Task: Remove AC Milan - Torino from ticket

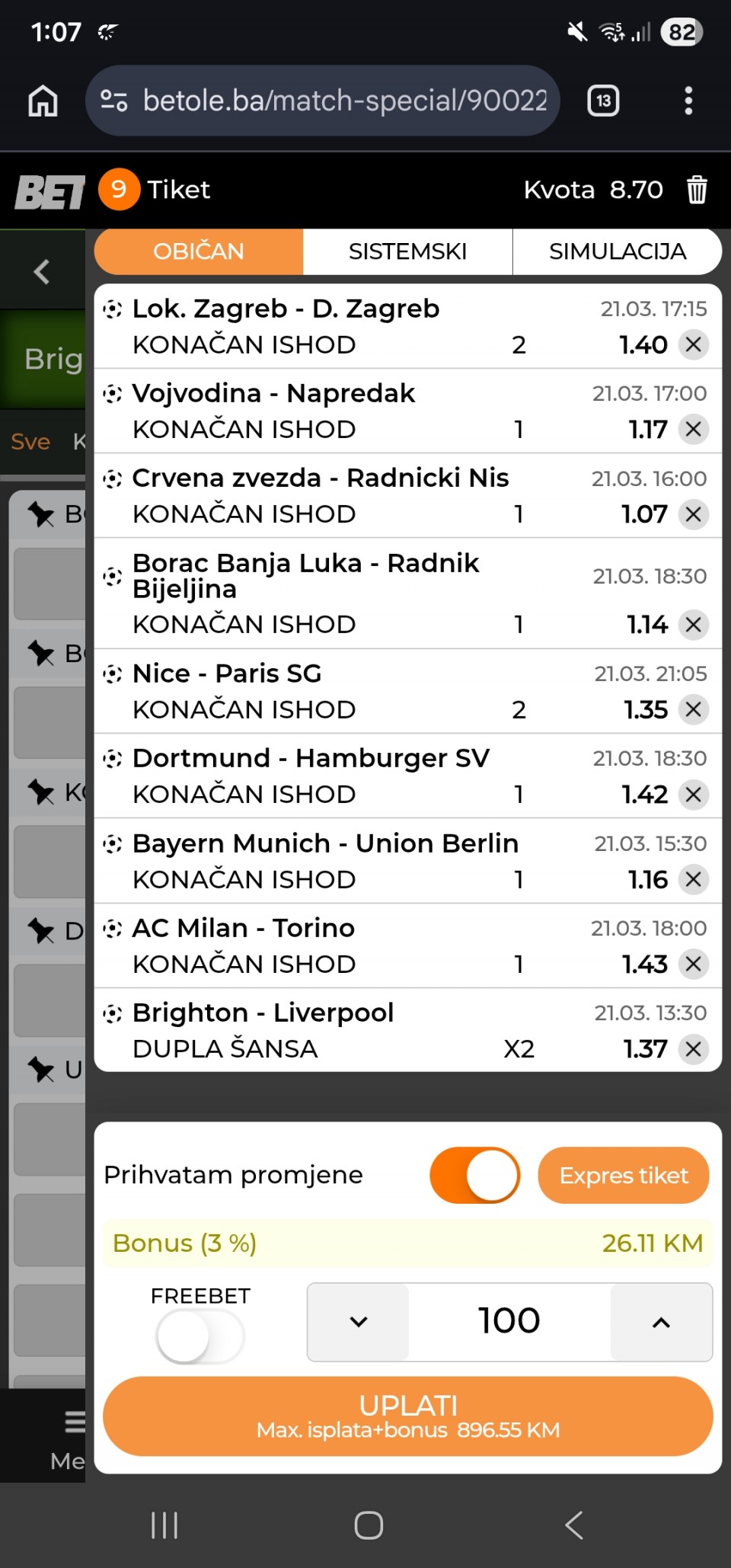Action: coord(693,964)
